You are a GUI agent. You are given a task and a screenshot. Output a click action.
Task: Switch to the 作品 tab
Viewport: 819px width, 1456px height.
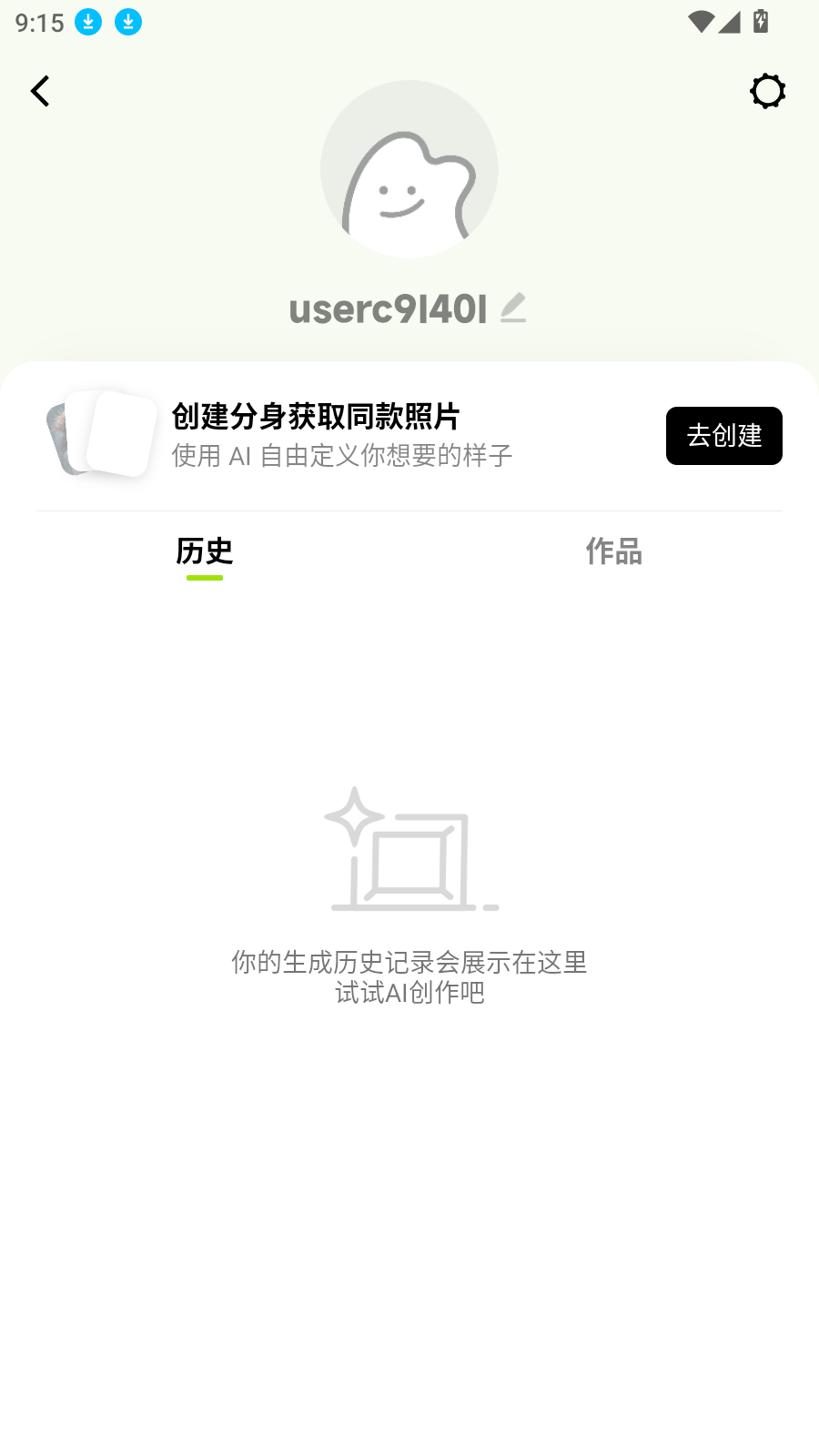click(613, 551)
